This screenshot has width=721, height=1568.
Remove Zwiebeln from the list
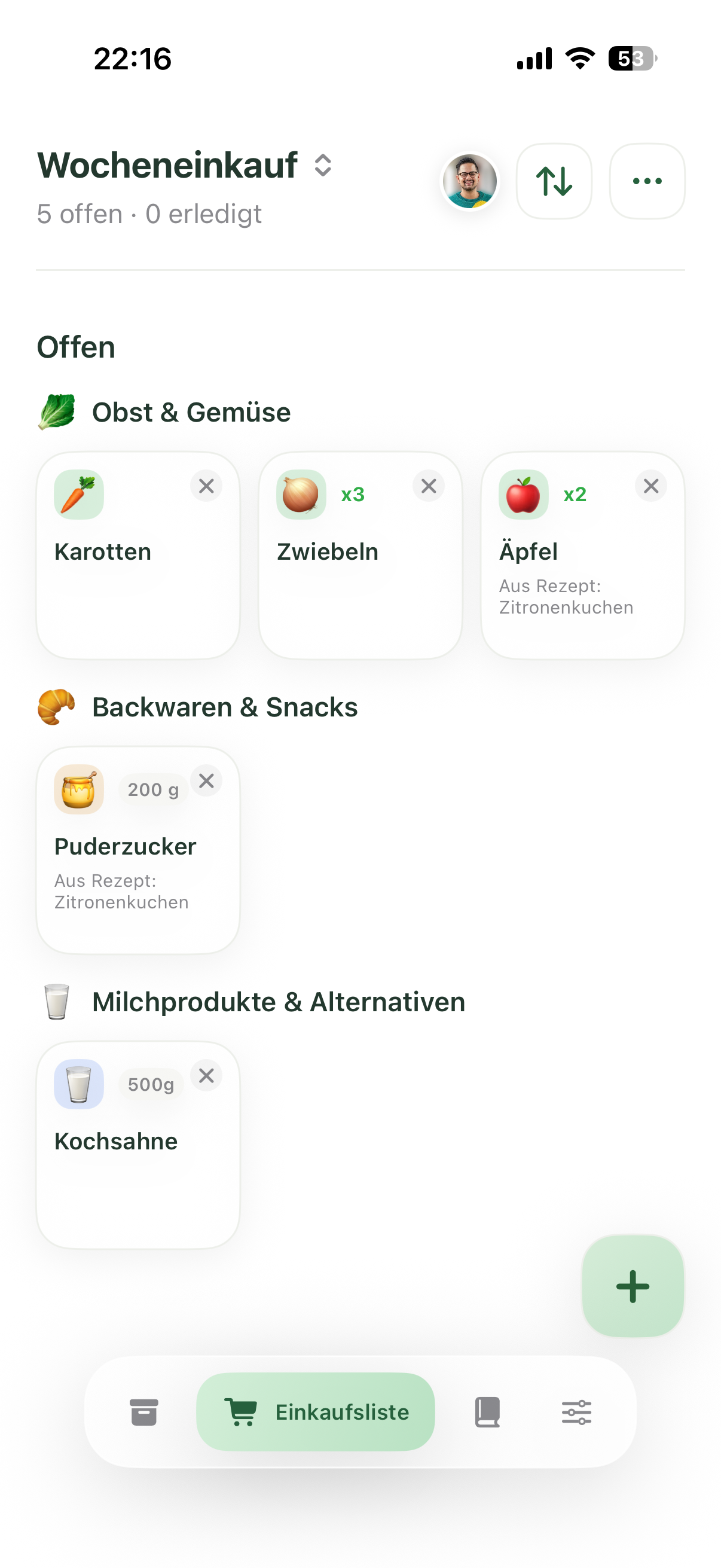point(428,486)
